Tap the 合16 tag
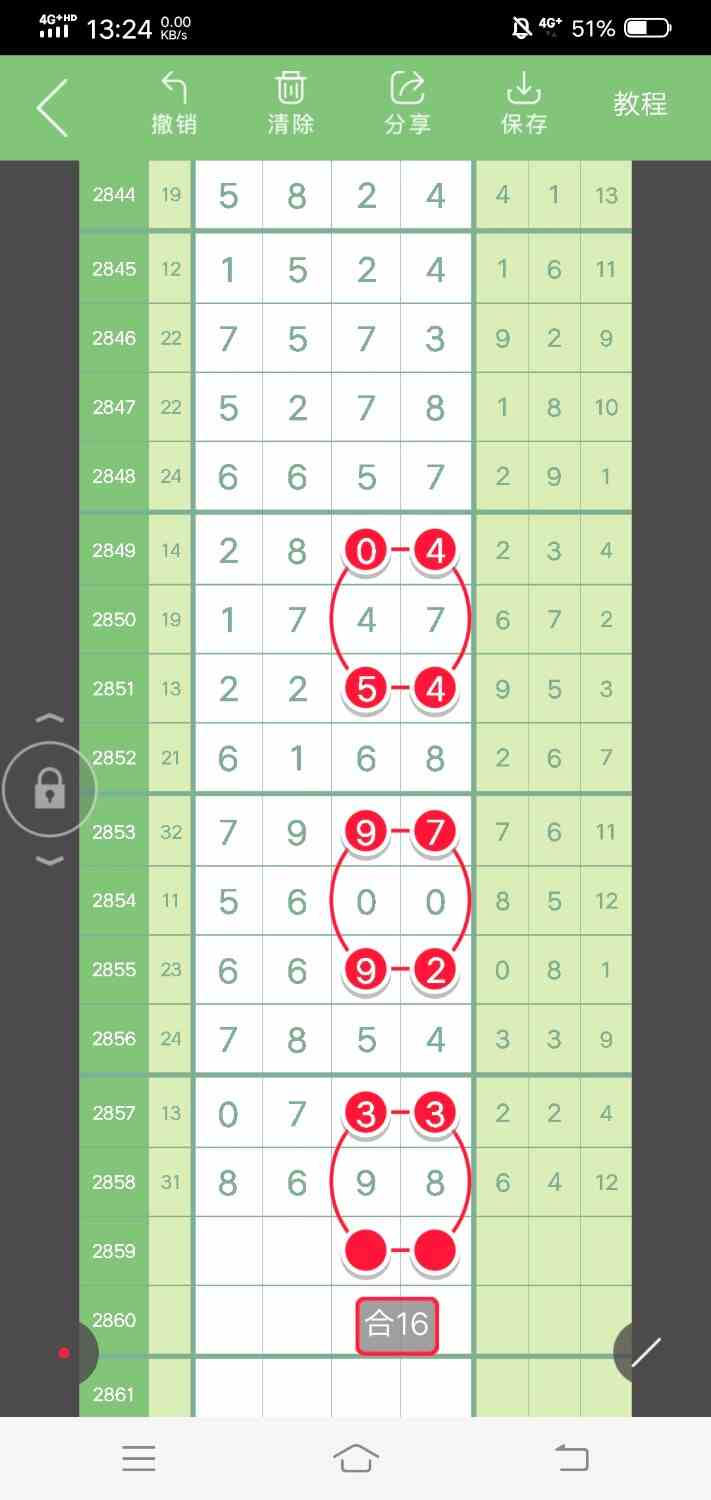The width and height of the screenshot is (711, 1500). 397,1325
